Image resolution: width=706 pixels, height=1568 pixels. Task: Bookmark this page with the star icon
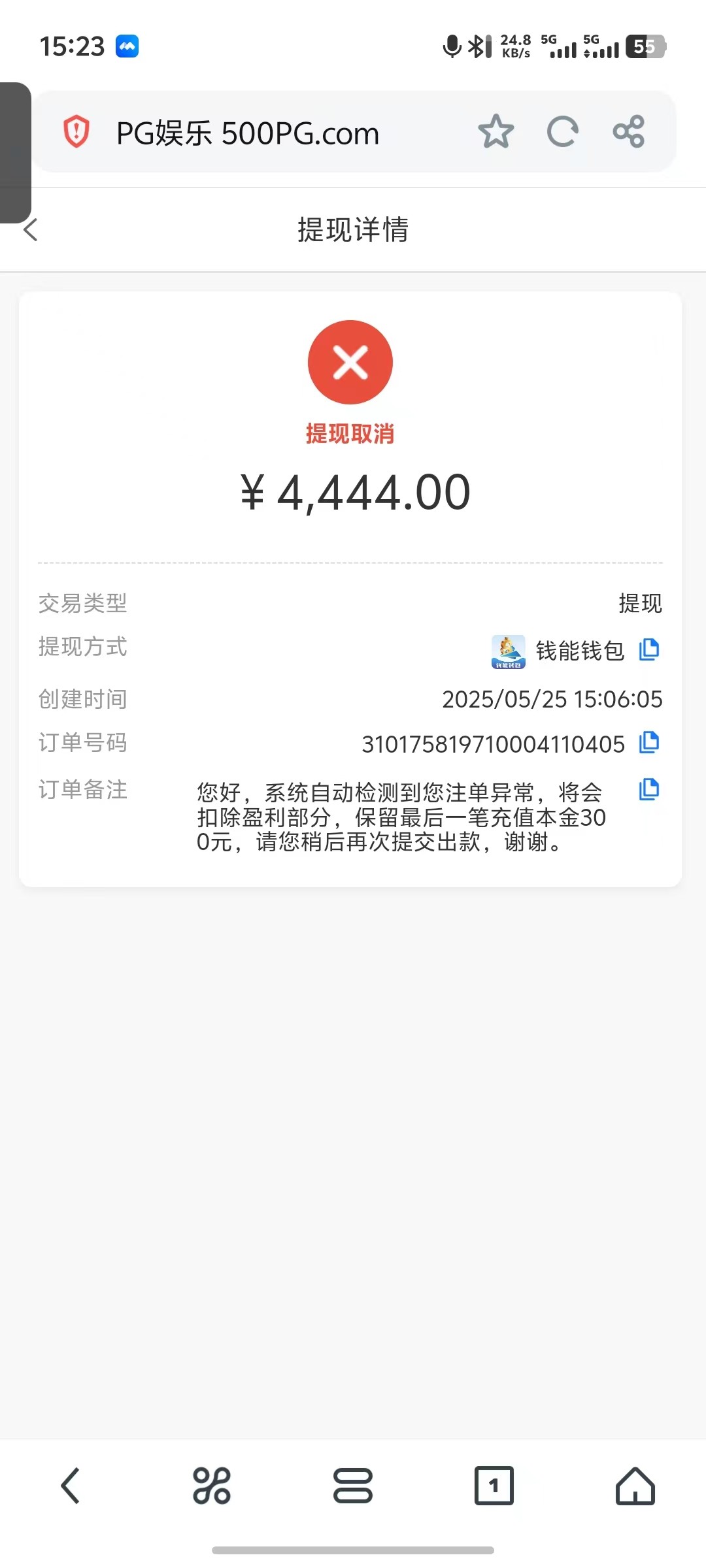tap(496, 131)
